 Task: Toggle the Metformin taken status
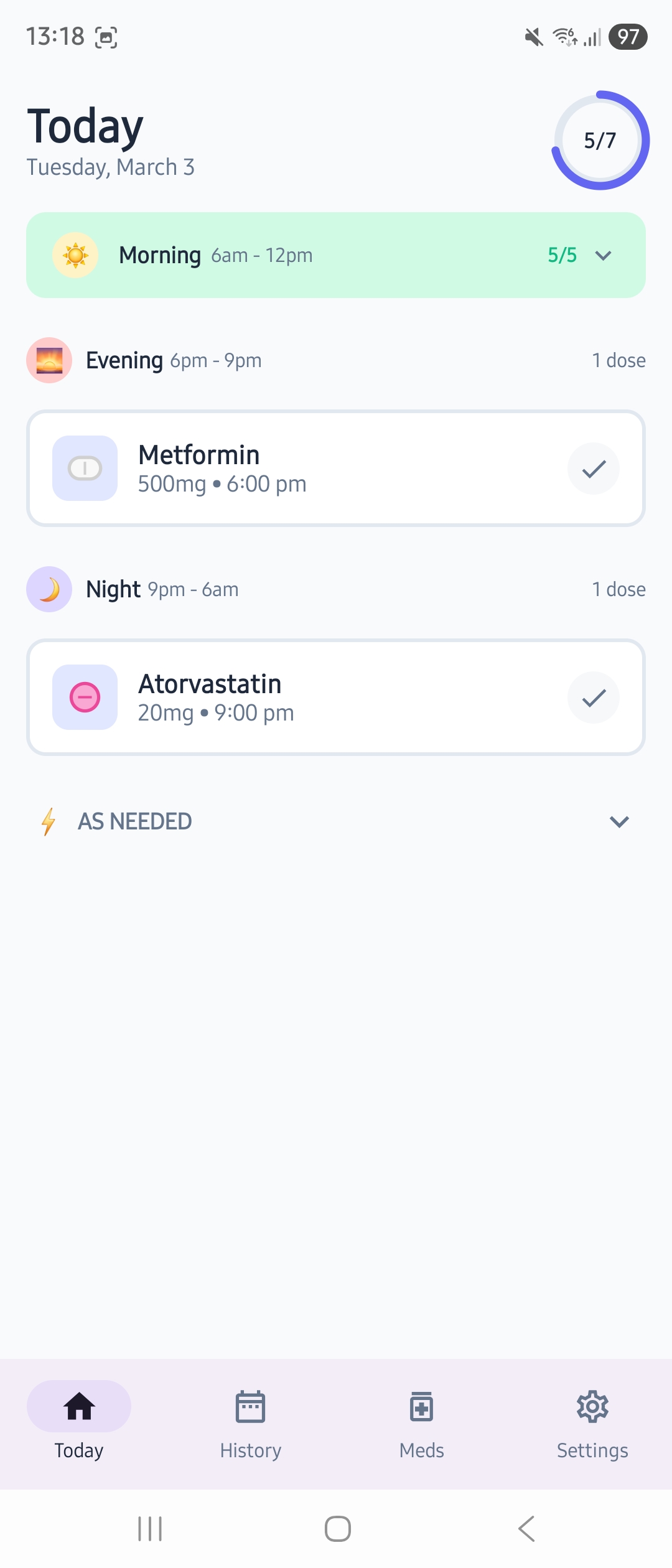[x=593, y=468]
